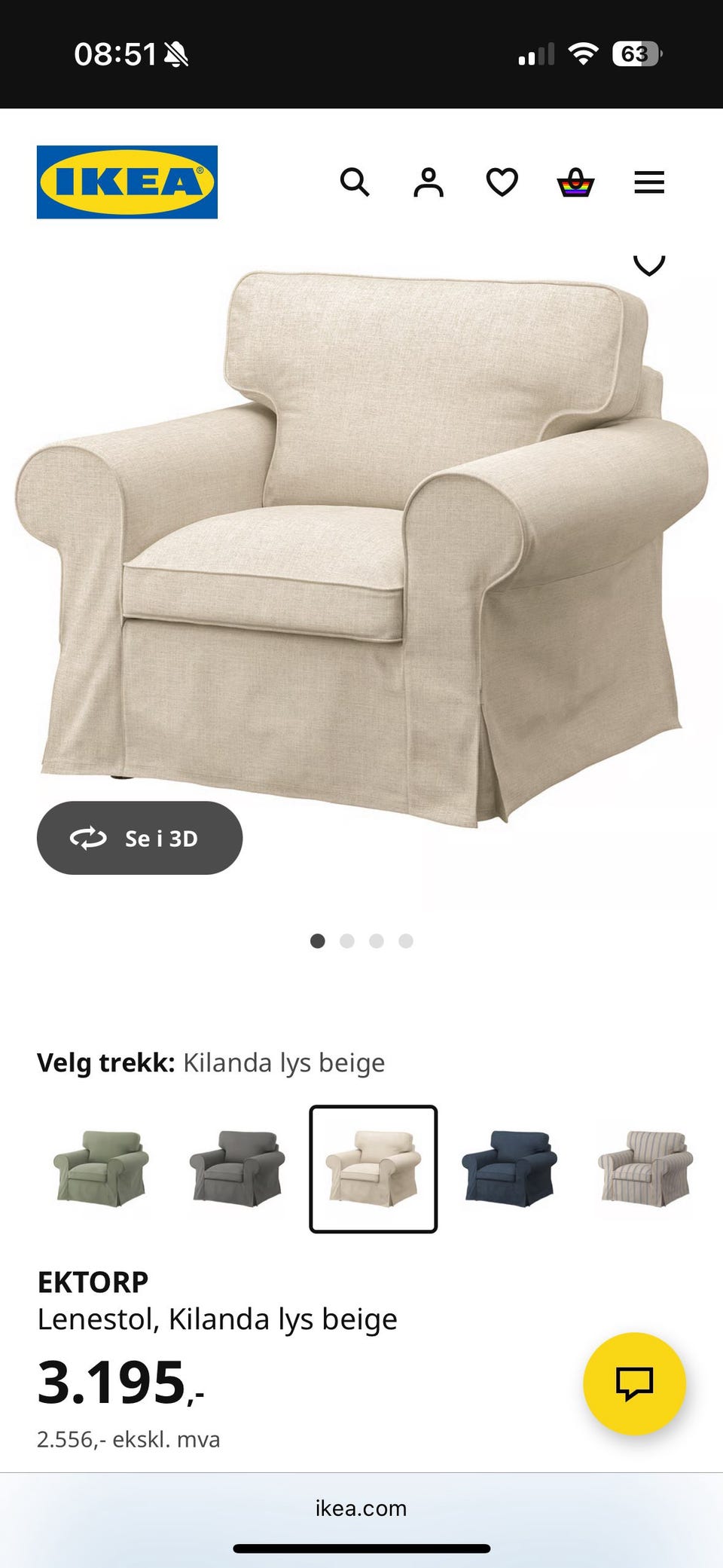This screenshot has width=723, height=1568.
Task: Click the rotate icon inside Se i 3D
Action: click(x=88, y=838)
